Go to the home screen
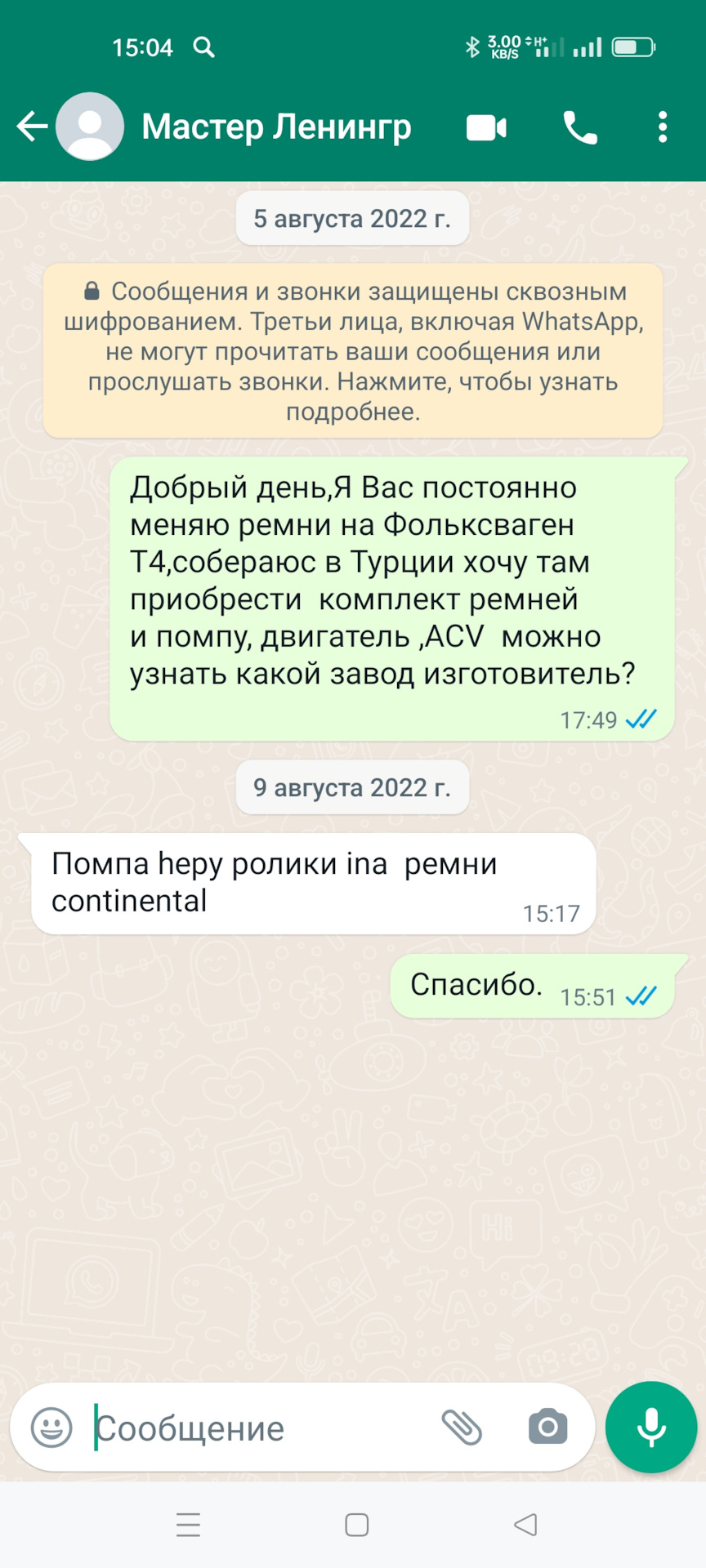Screen dimensions: 706x1568 (356, 1525)
